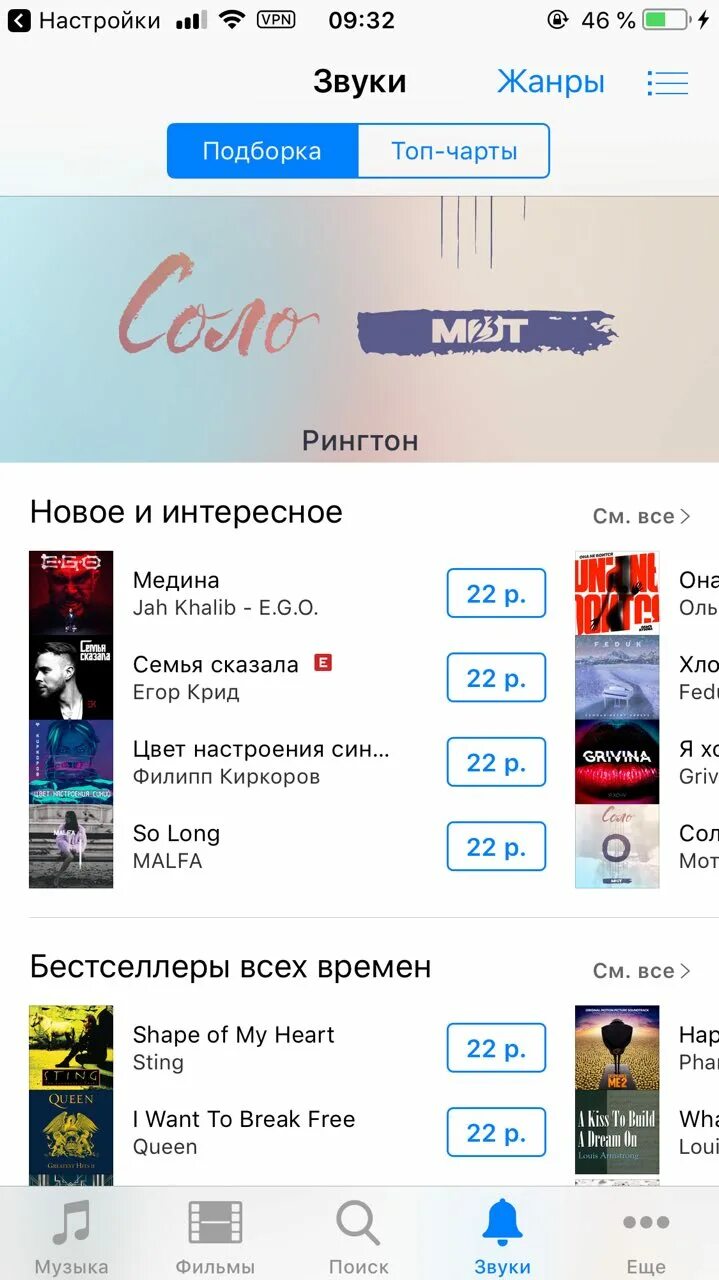Go to the Музыка tab

click(71, 1237)
